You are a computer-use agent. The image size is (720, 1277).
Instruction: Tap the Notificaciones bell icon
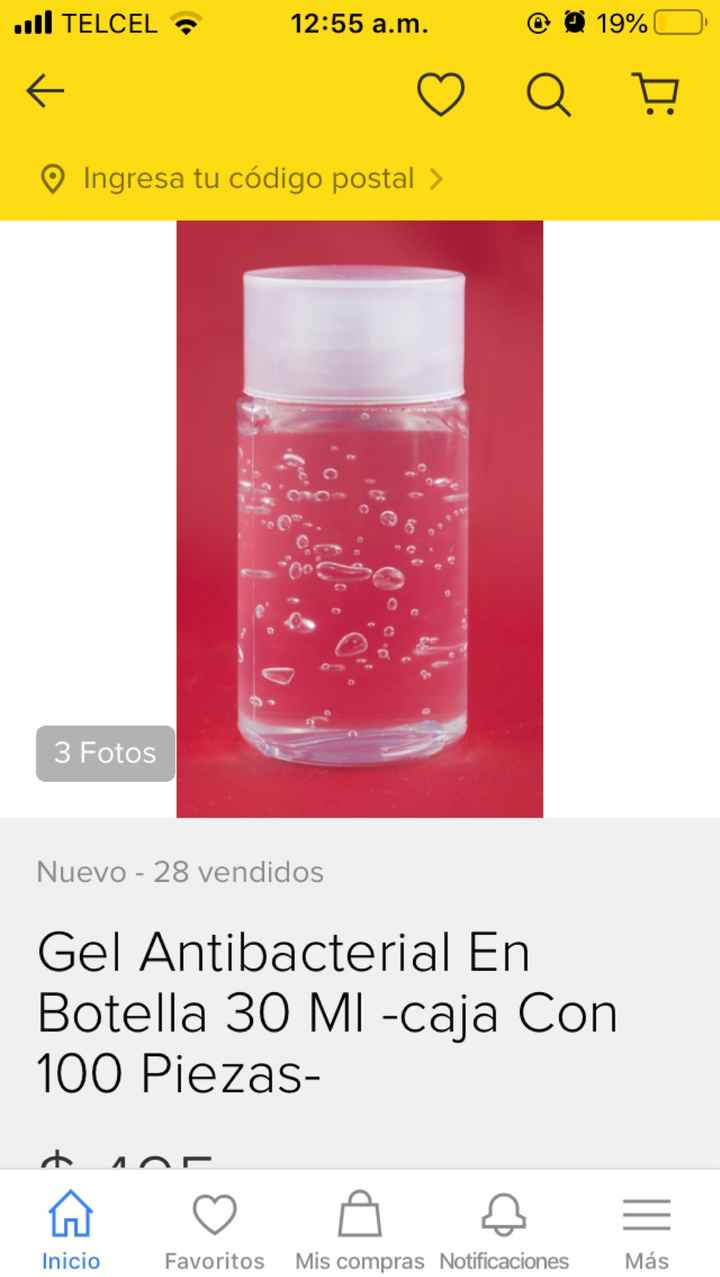point(501,1213)
